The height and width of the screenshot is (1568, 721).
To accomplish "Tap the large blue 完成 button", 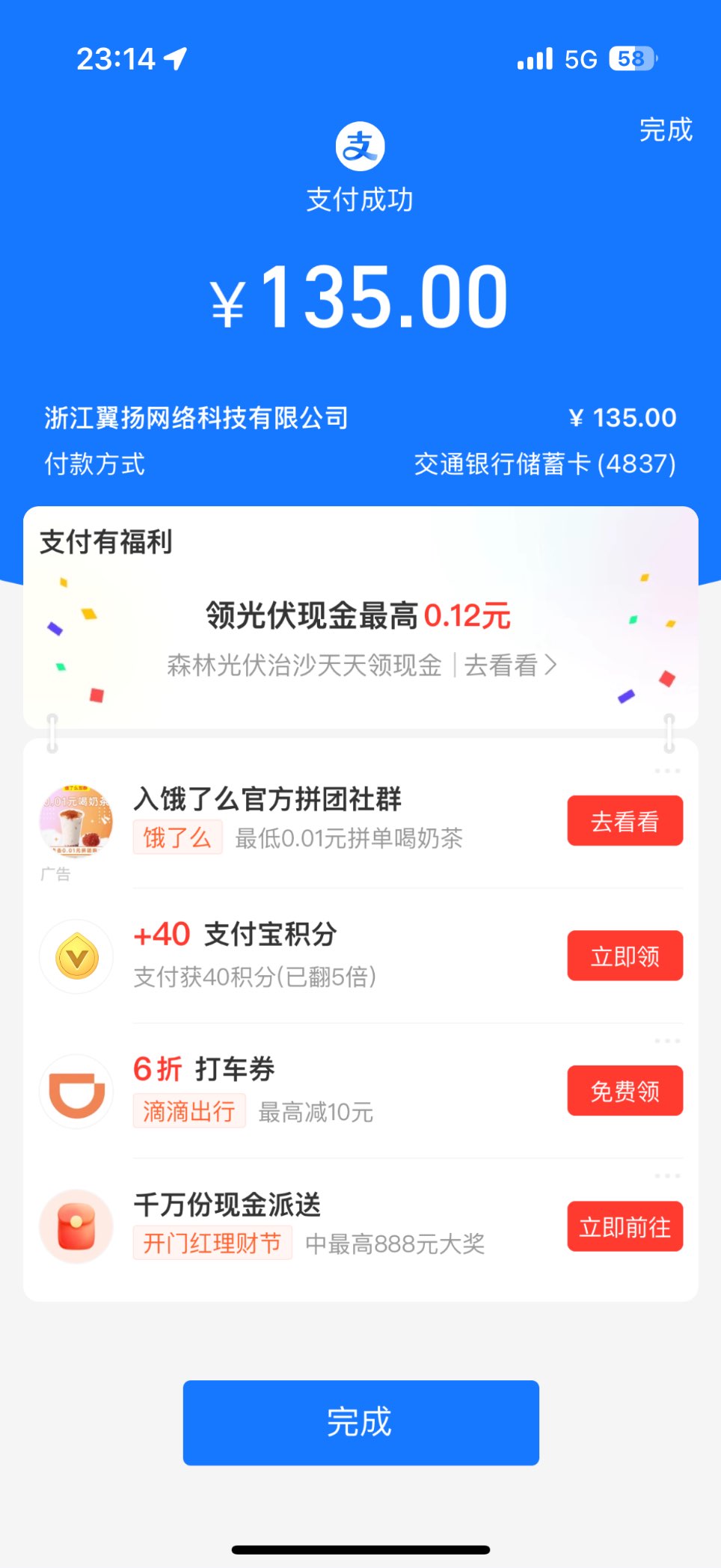I will tap(360, 1422).
